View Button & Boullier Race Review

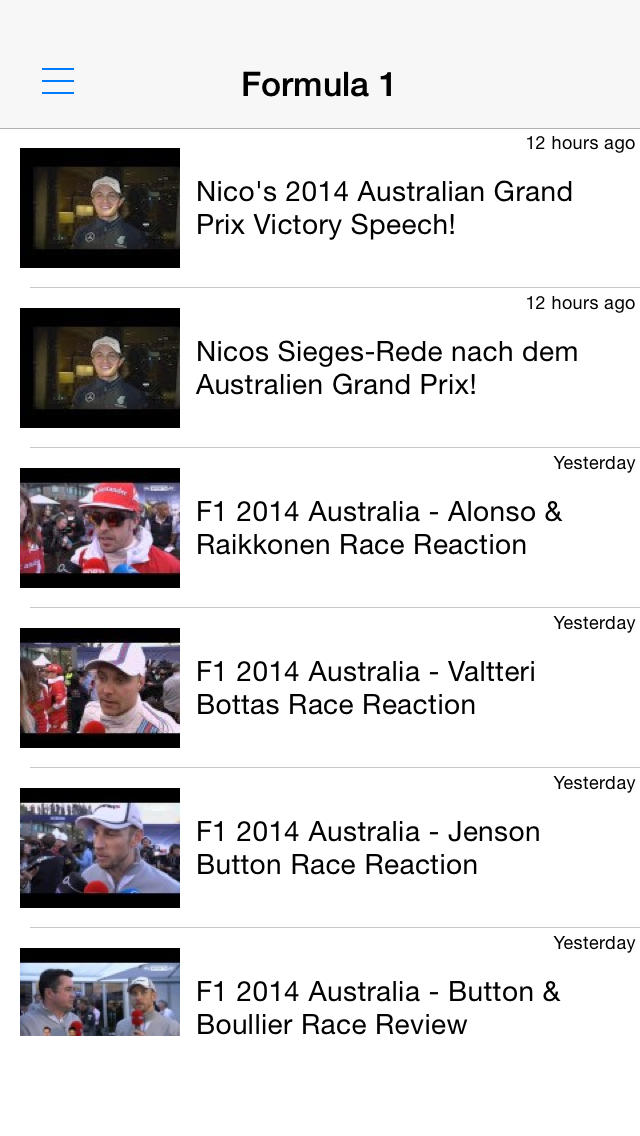tap(377, 1007)
